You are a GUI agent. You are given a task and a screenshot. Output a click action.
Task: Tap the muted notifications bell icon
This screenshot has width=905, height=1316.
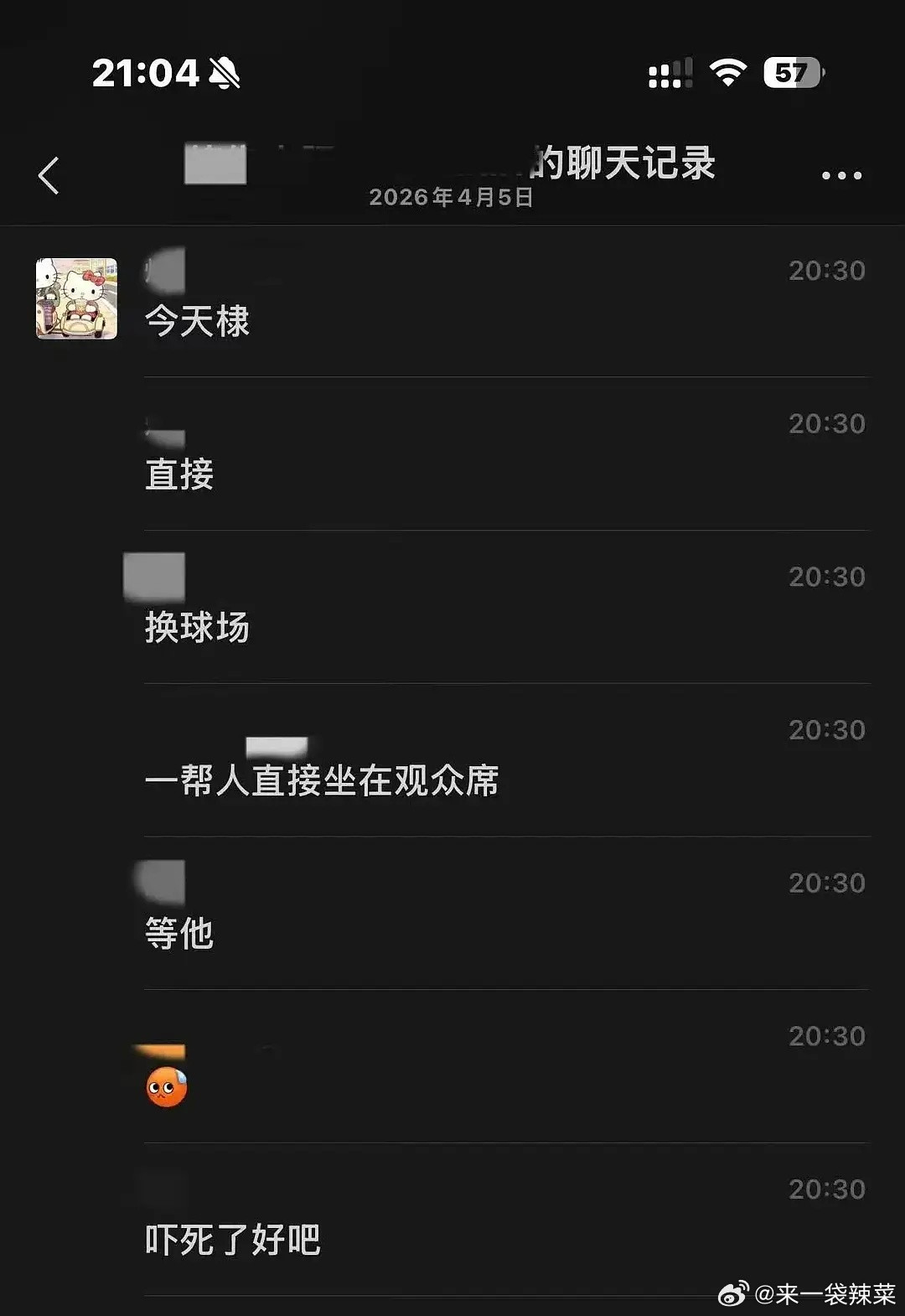pos(223,74)
